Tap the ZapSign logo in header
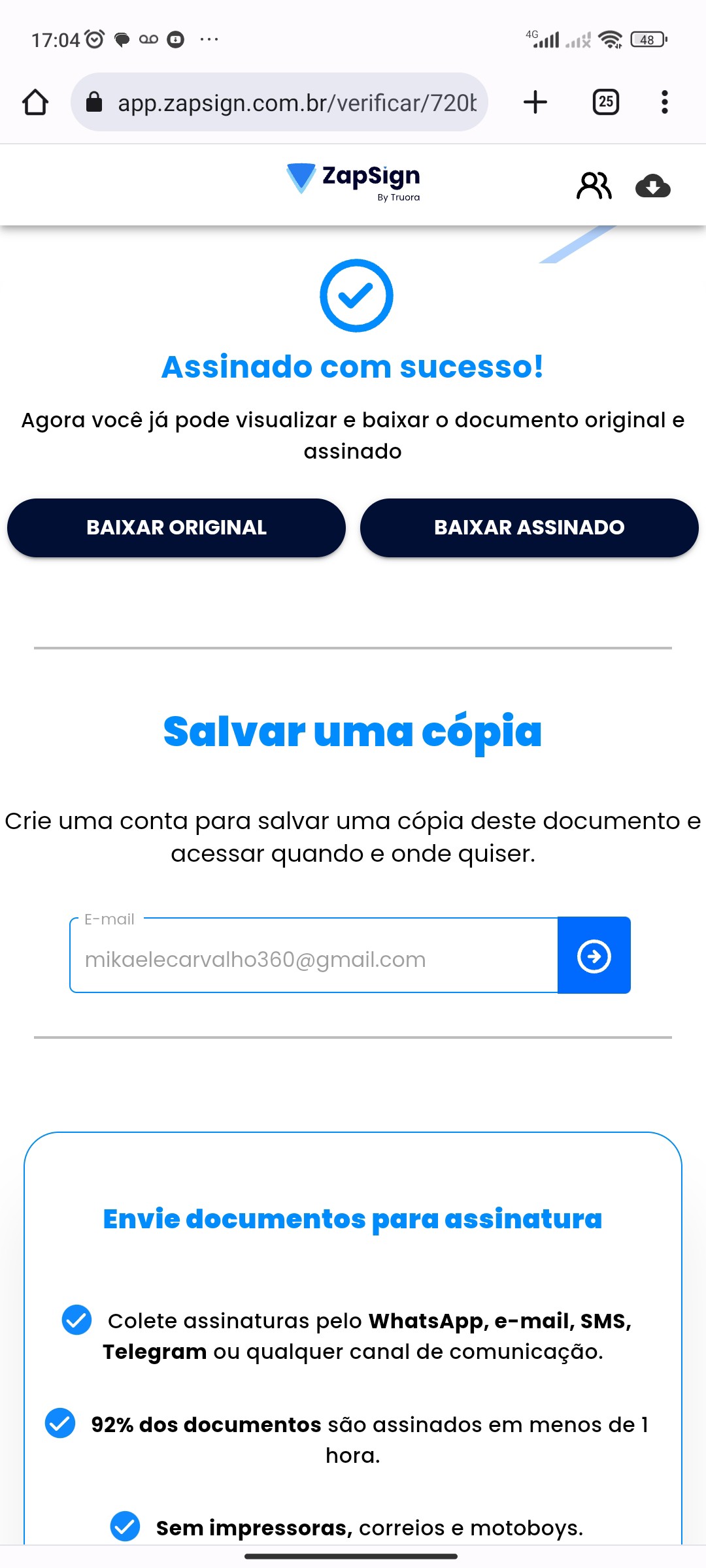Viewport: 706px width, 1568px height. 354,181
